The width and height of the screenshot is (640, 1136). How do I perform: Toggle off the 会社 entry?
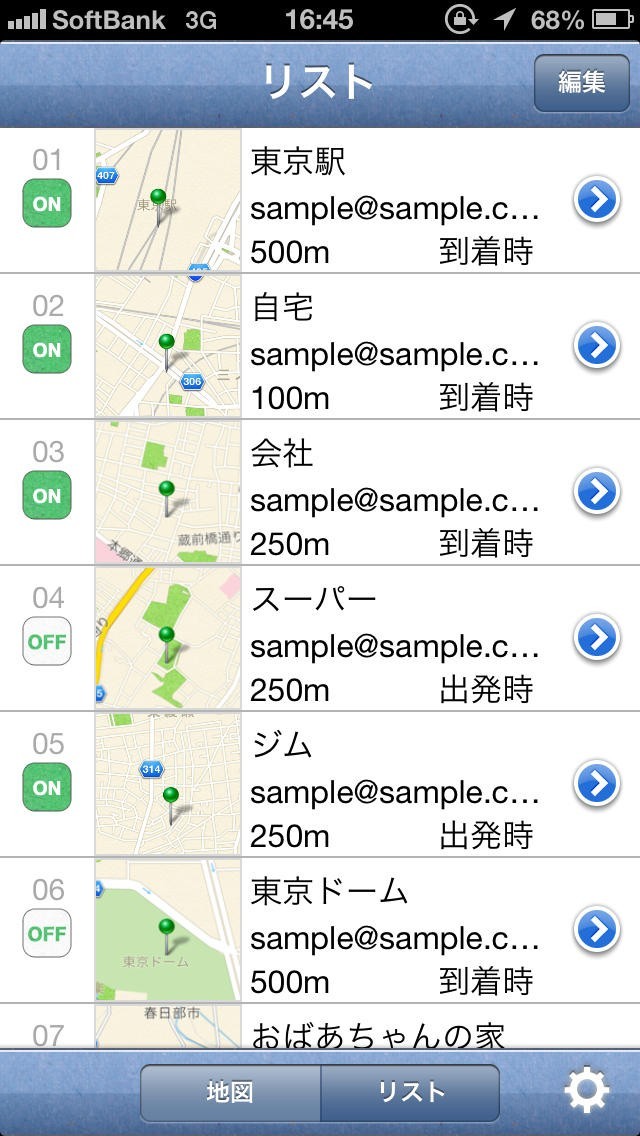click(47, 496)
